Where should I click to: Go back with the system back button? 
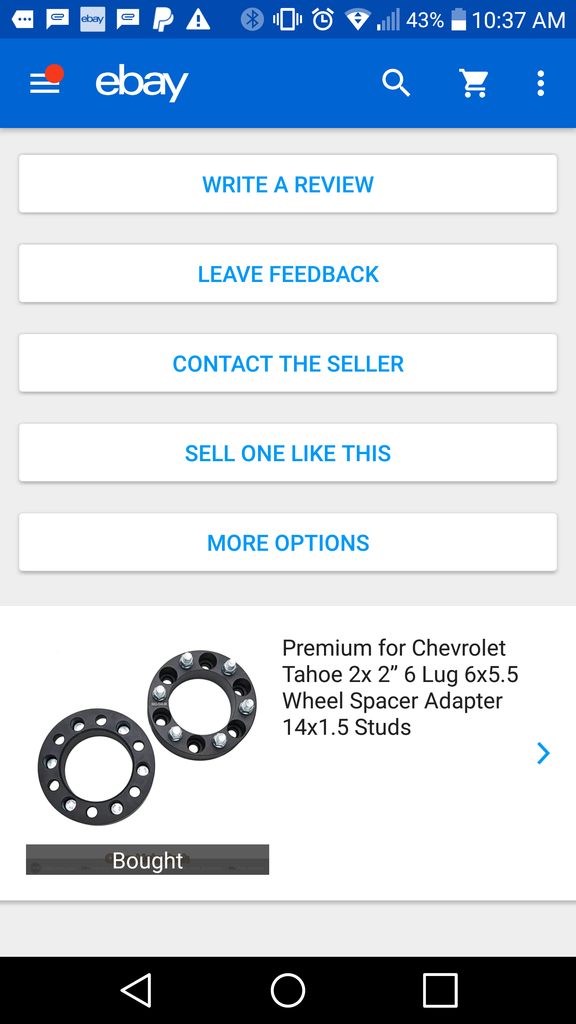136,990
